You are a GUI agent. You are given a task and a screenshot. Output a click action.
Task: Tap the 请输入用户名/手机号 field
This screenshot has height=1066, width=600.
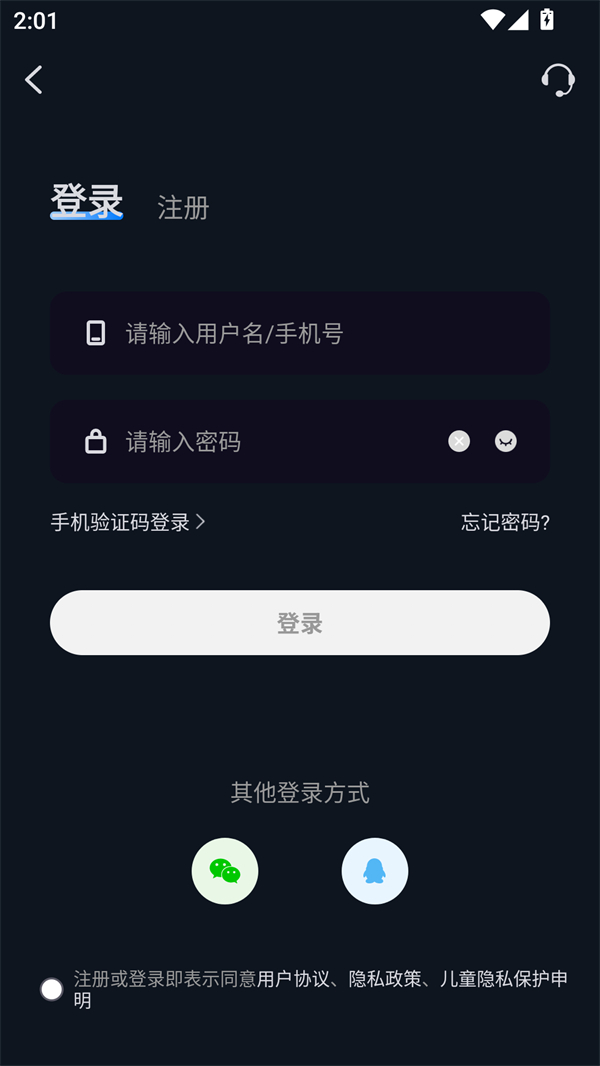300,333
